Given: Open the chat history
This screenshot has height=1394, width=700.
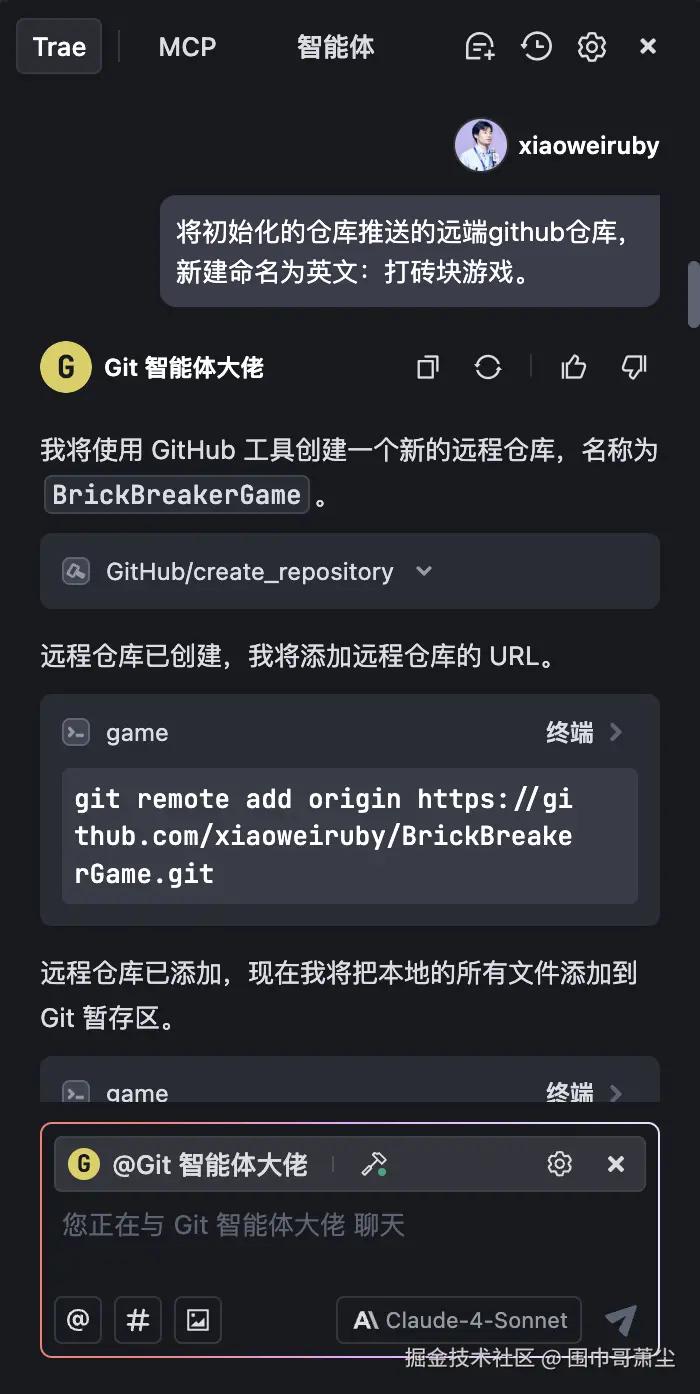Looking at the screenshot, I should point(537,47).
